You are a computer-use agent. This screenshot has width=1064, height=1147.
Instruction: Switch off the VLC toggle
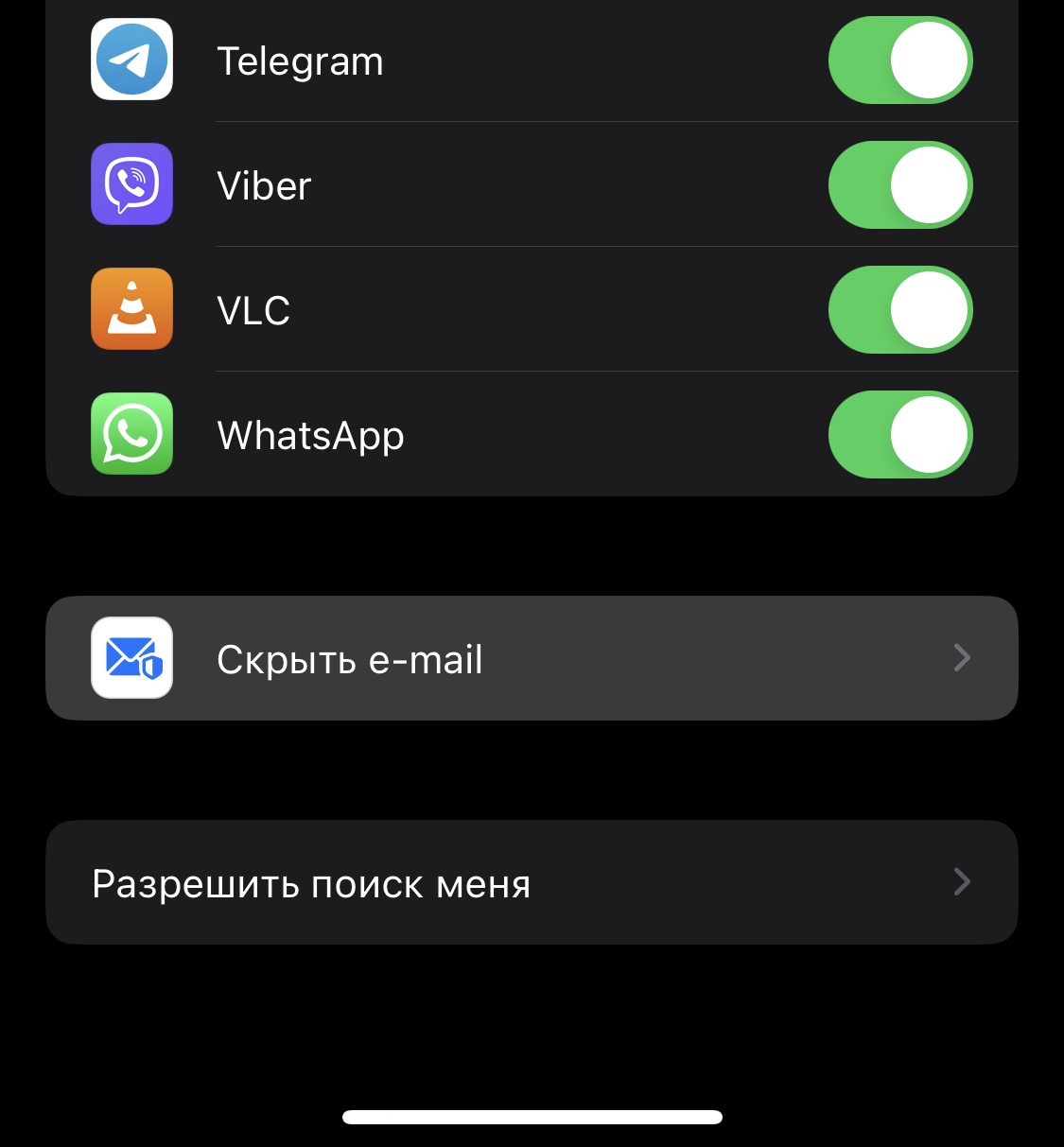pos(899,310)
